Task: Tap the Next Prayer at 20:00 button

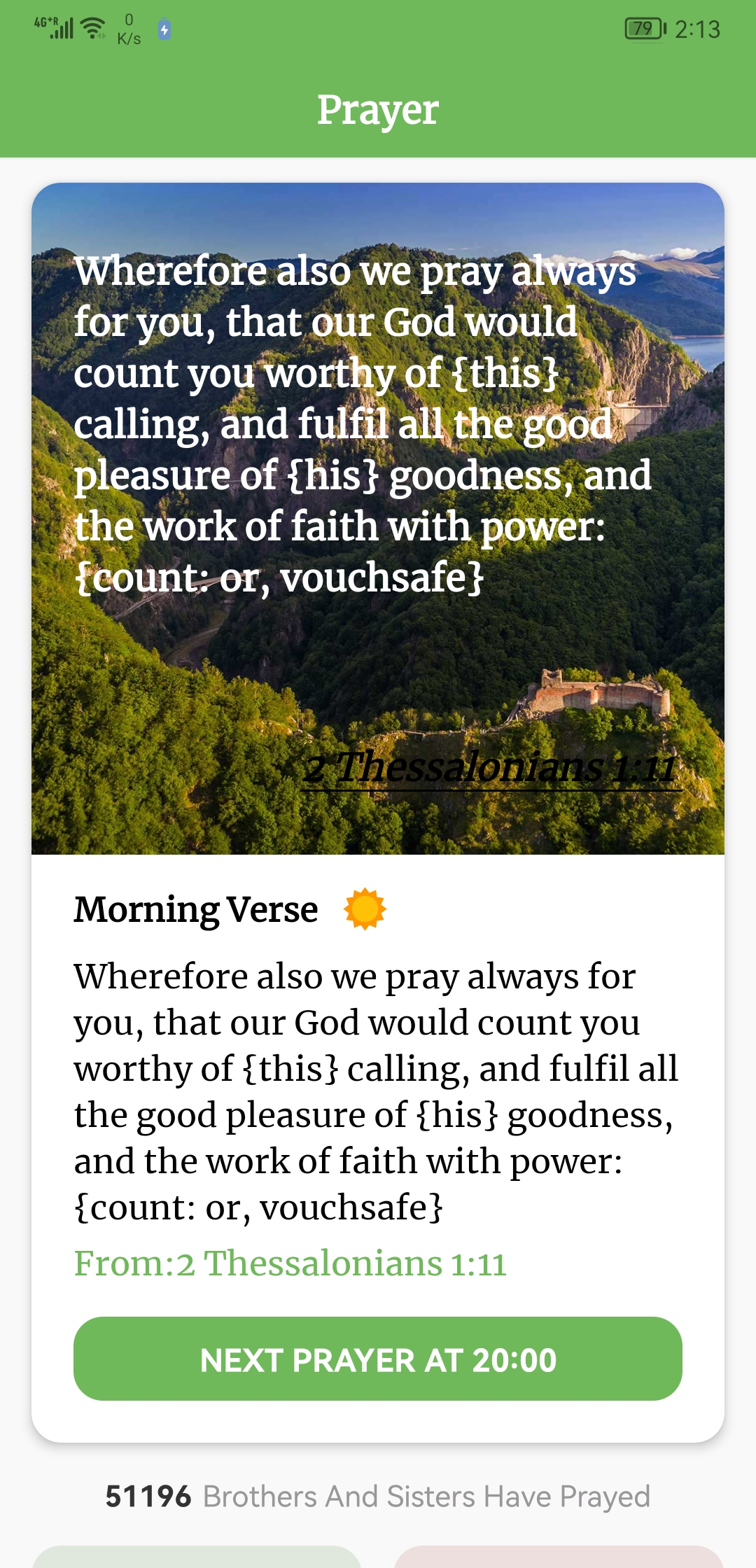Action: (378, 1359)
